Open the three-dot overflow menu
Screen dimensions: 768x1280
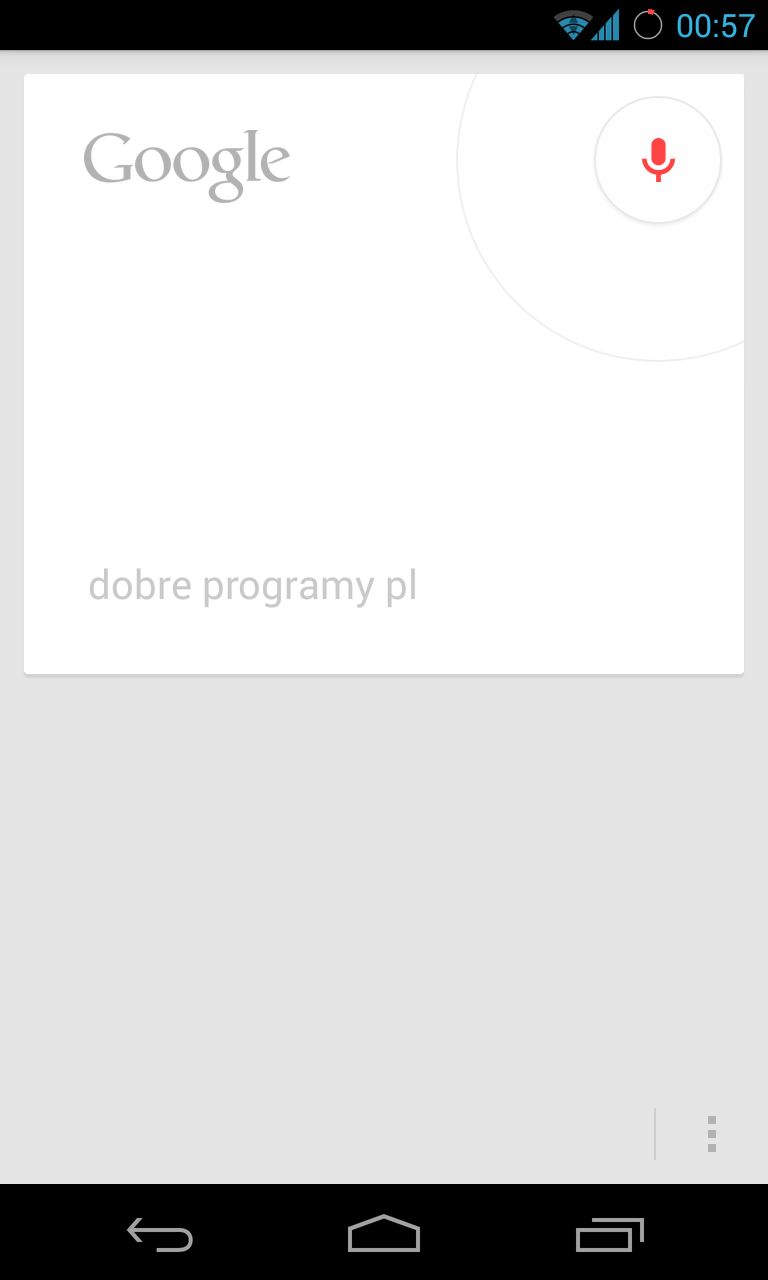tap(712, 1134)
